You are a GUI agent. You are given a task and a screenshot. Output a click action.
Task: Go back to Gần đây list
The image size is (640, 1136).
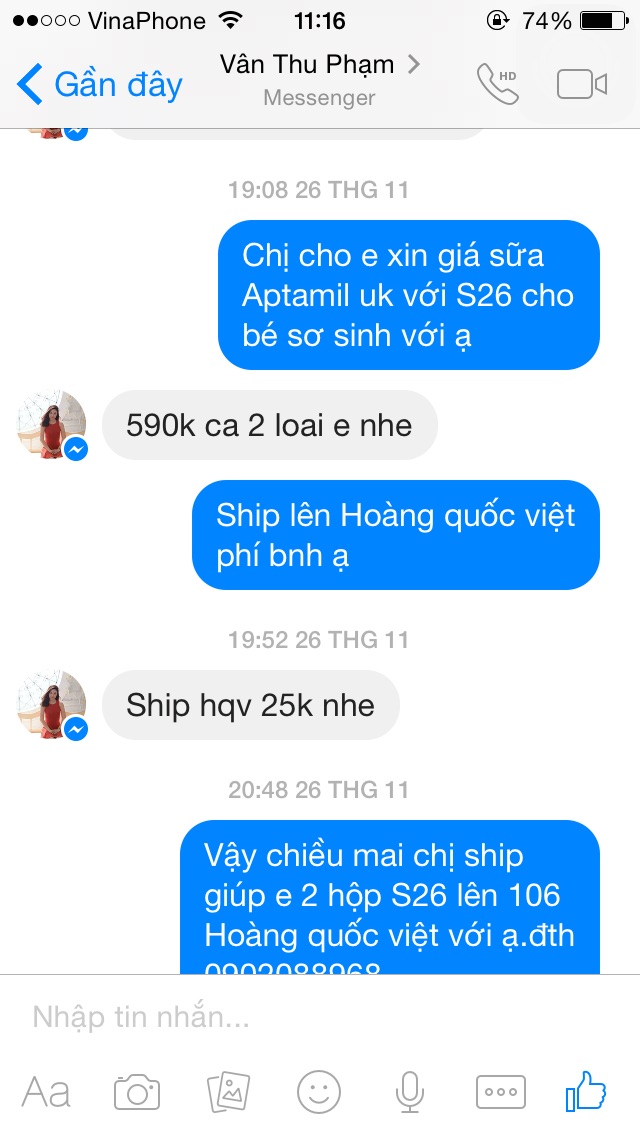pos(99,84)
